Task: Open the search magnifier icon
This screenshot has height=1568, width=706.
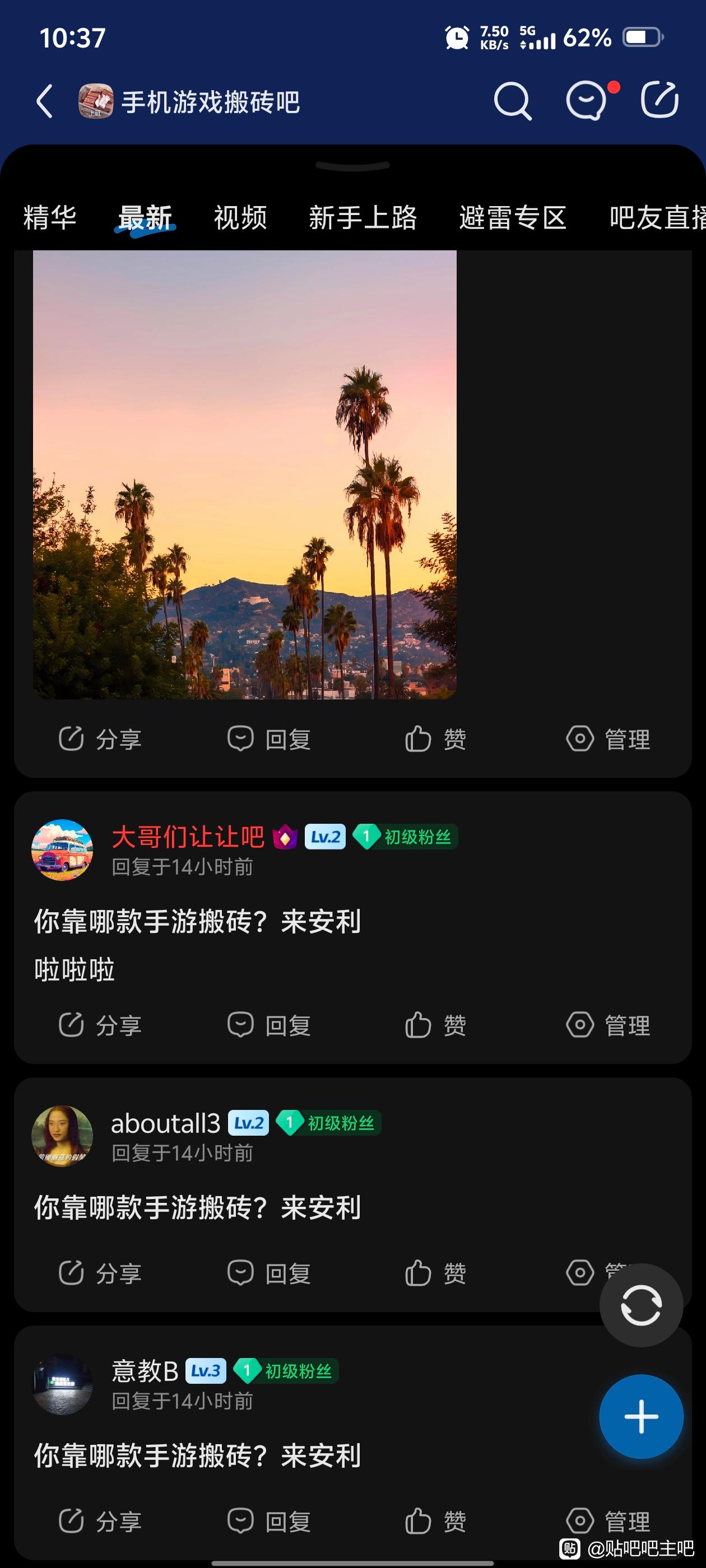Action: tap(512, 100)
